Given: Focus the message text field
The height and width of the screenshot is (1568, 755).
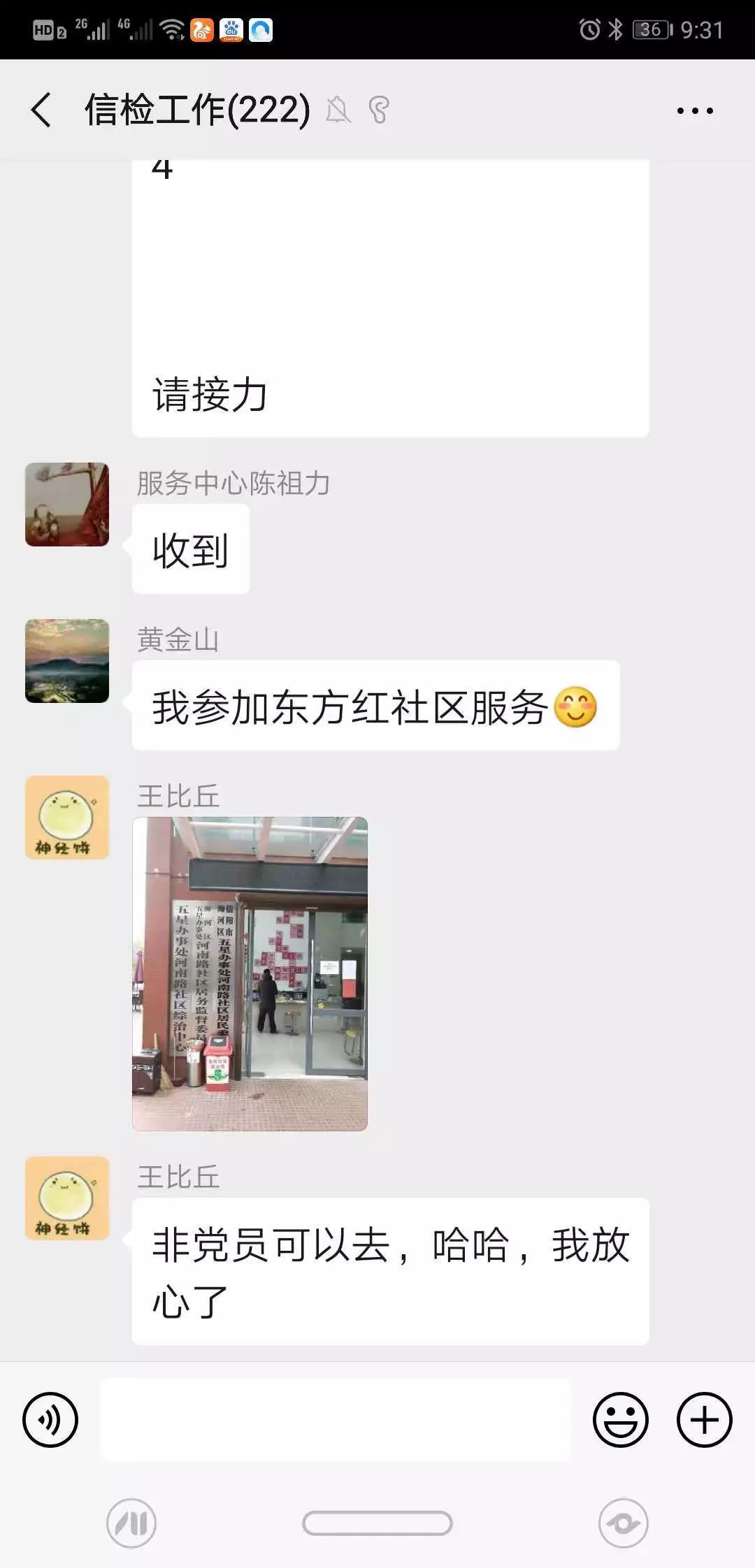Looking at the screenshot, I should point(336,1420).
